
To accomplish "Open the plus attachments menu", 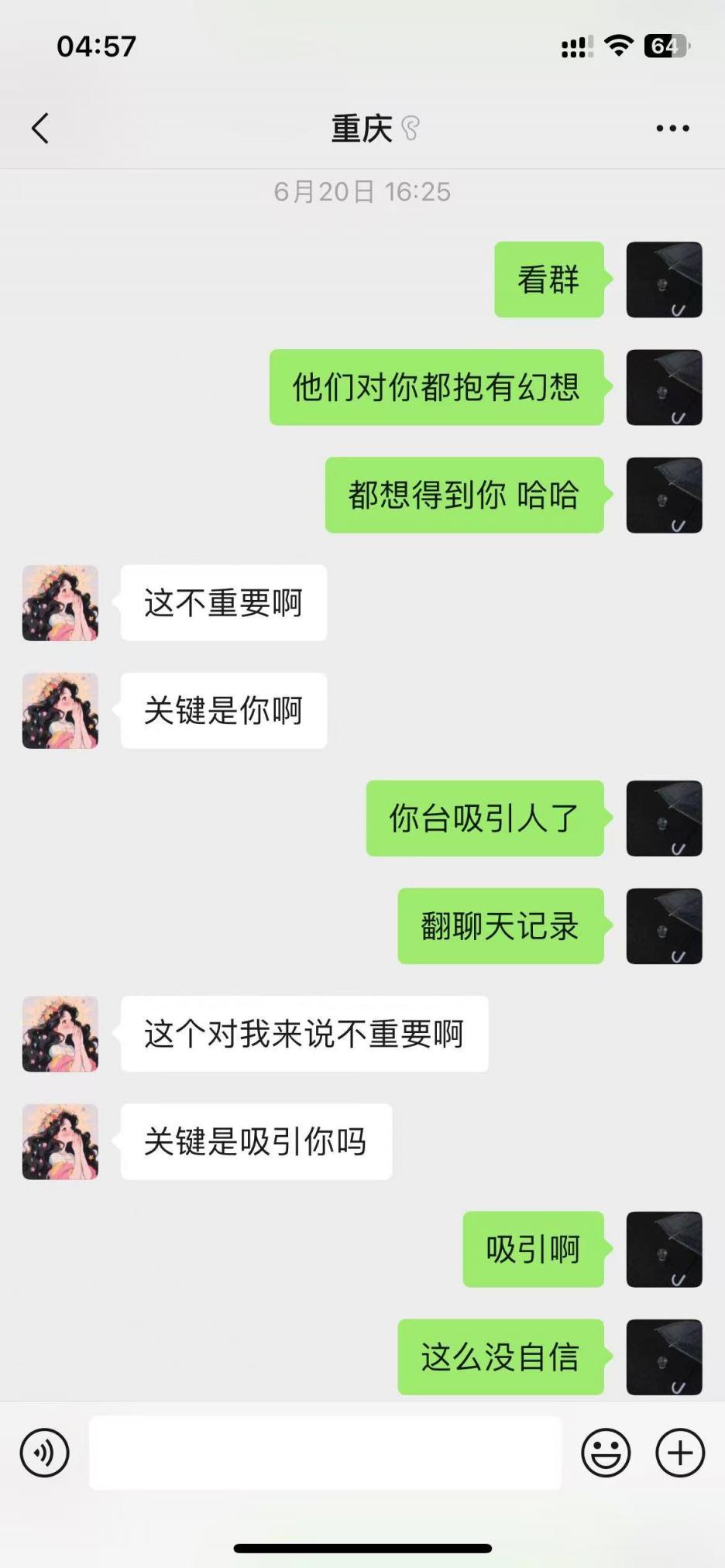I will click(679, 1453).
